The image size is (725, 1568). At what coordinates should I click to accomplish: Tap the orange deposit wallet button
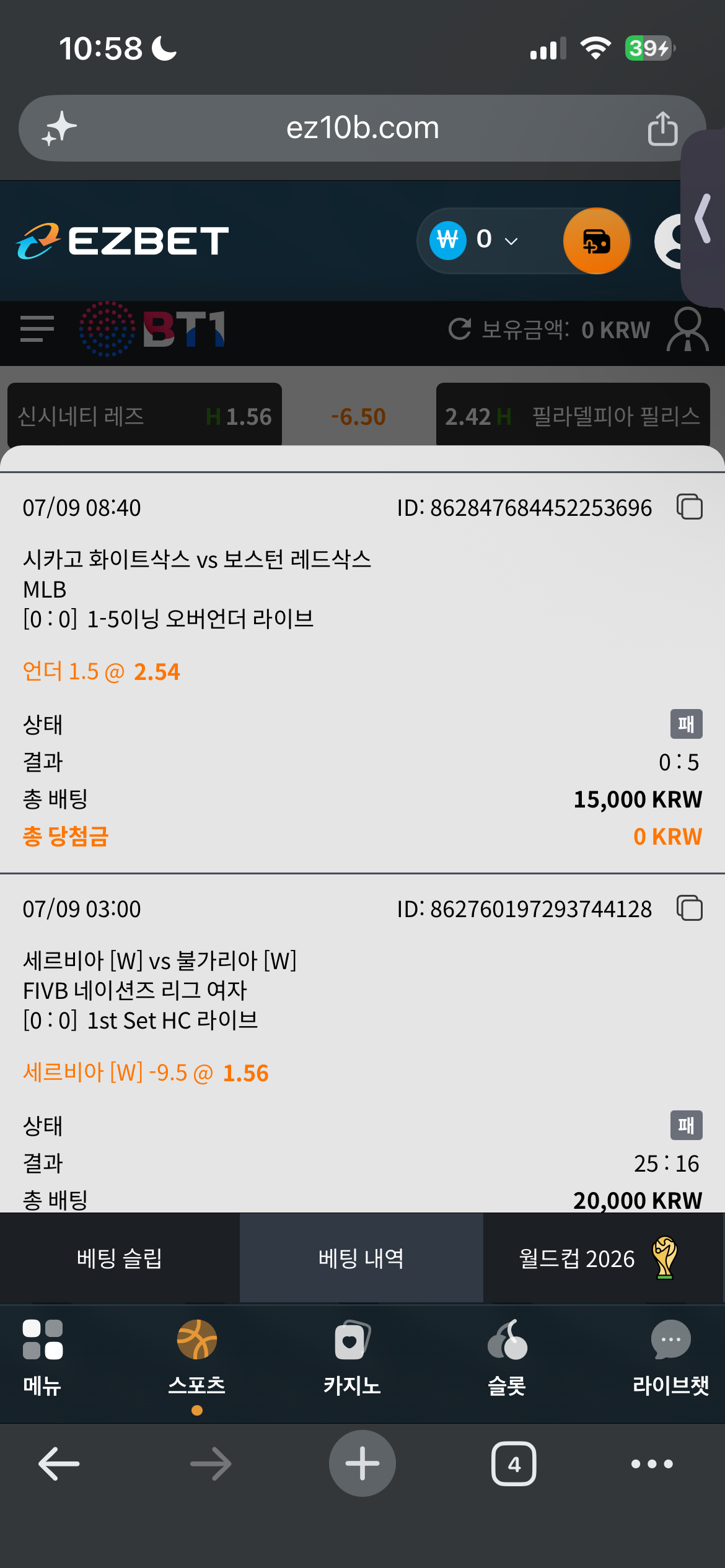pyautogui.click(x=597, y=241)
